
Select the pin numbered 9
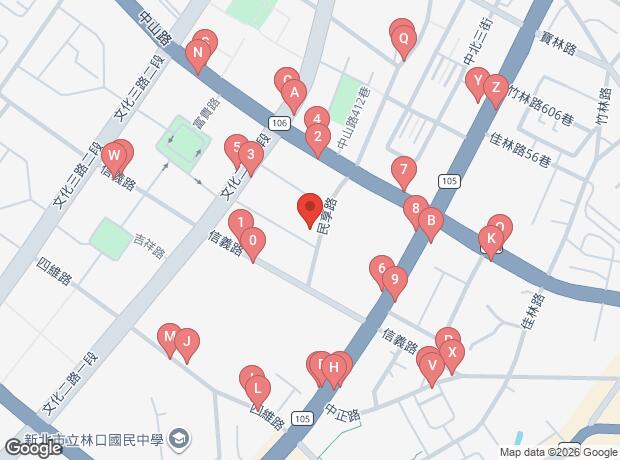tap(395, 281)
